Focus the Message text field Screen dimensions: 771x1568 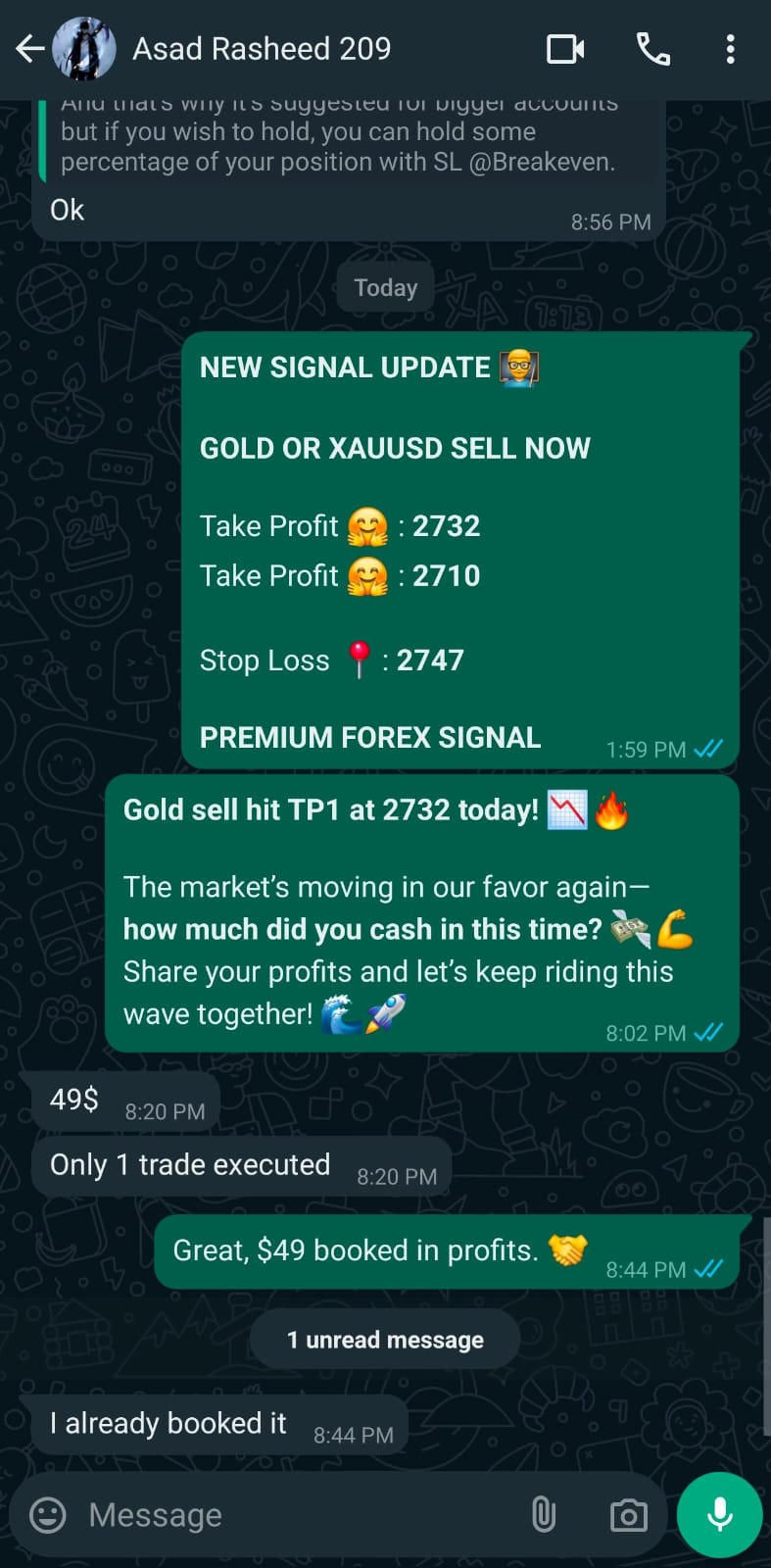(x=294, y=1515)
